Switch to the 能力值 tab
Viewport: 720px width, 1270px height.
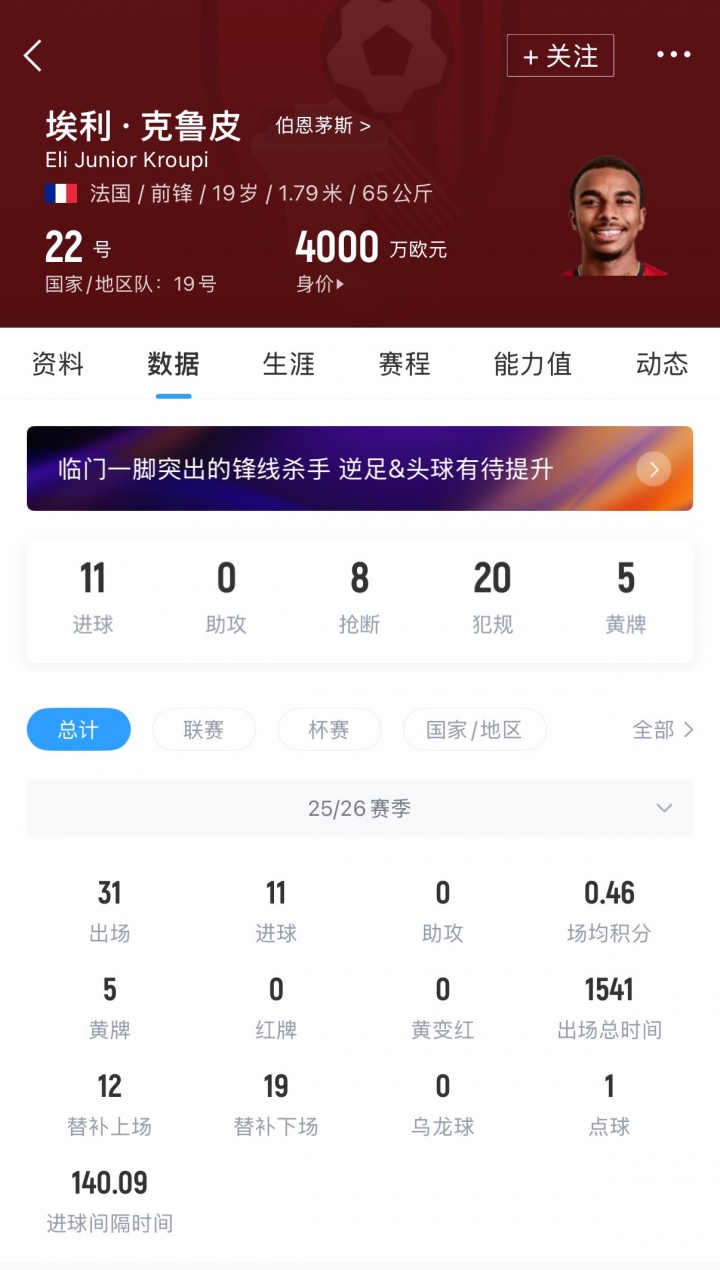point(534,364)
